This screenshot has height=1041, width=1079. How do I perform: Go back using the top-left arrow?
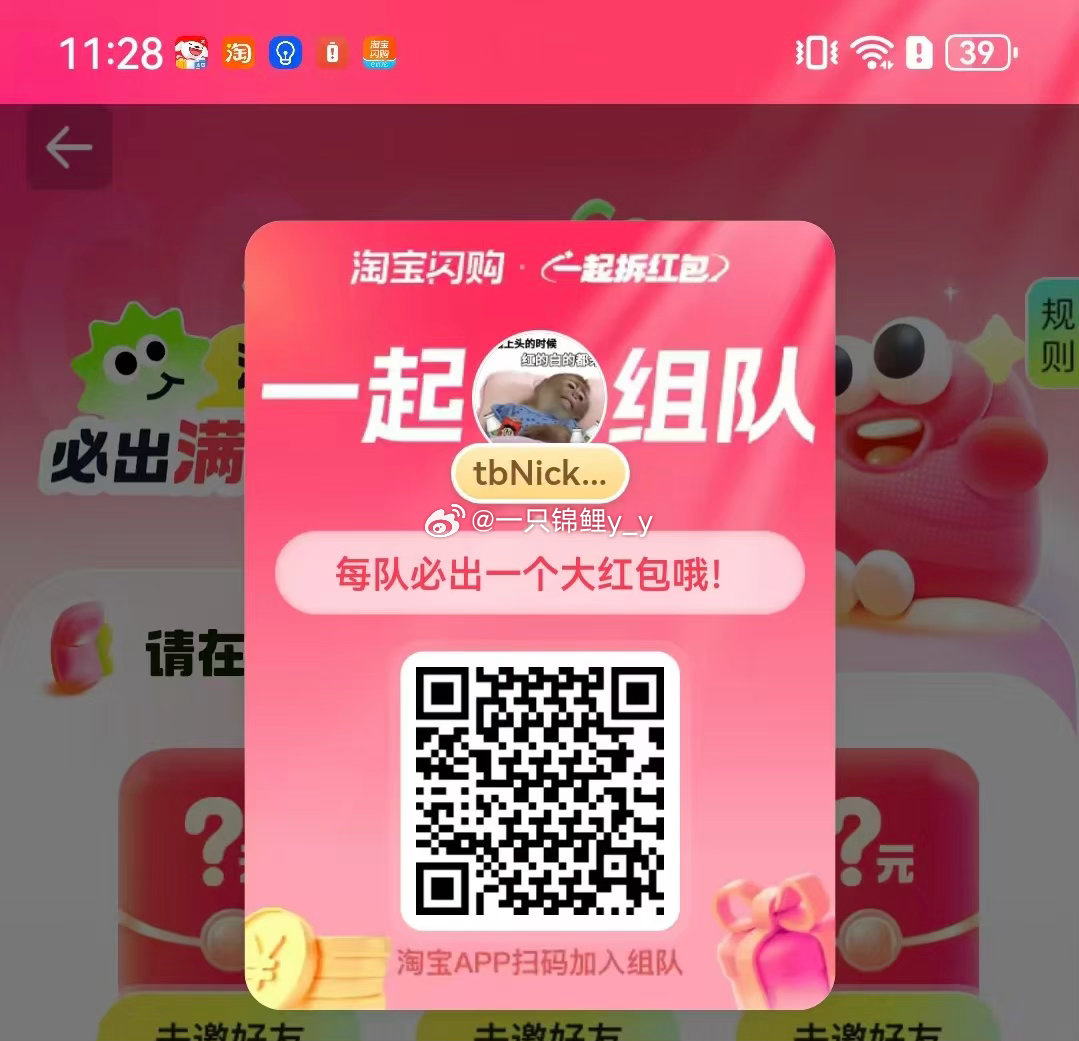pos(68,148)
